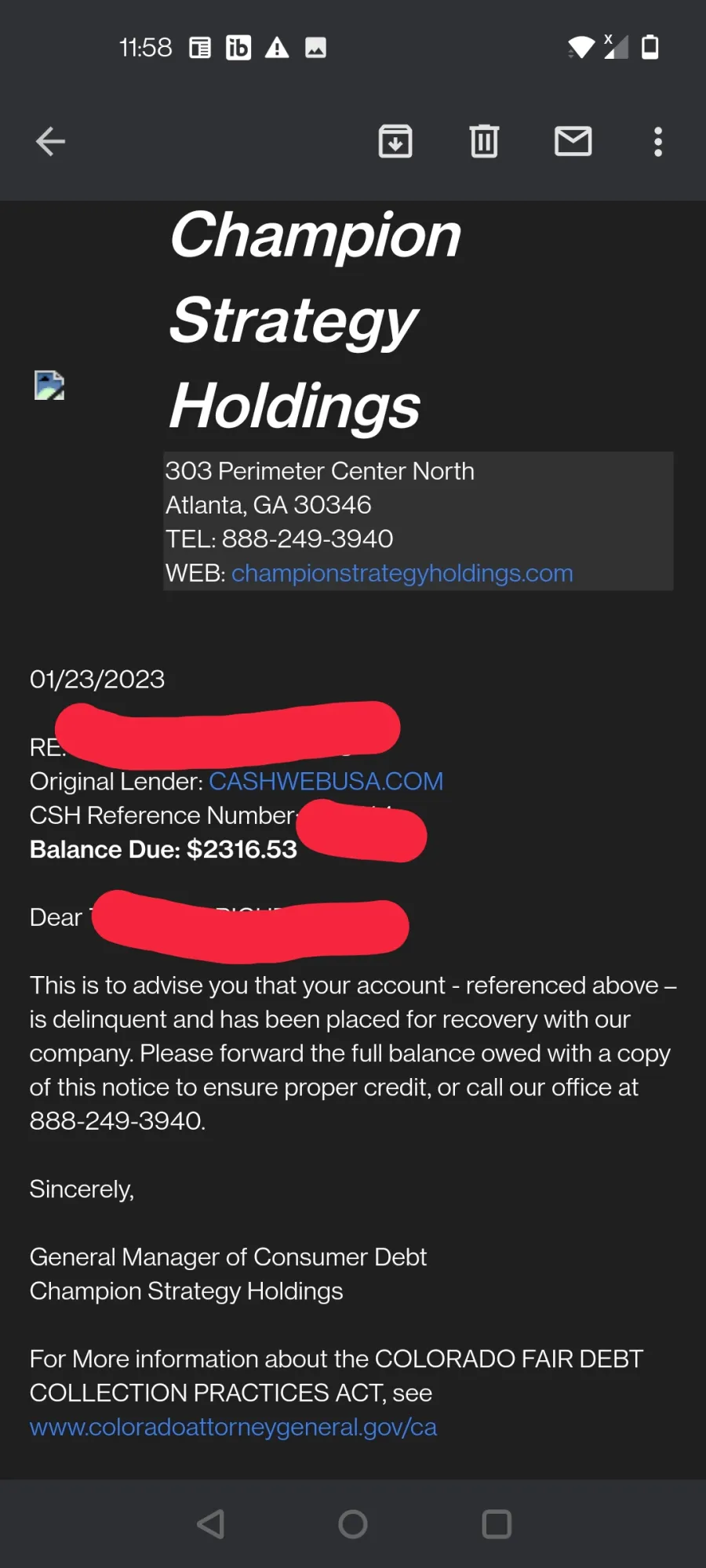Mark the email as unread
This screenshot has height=1568, width=706.
click(573, 142)
